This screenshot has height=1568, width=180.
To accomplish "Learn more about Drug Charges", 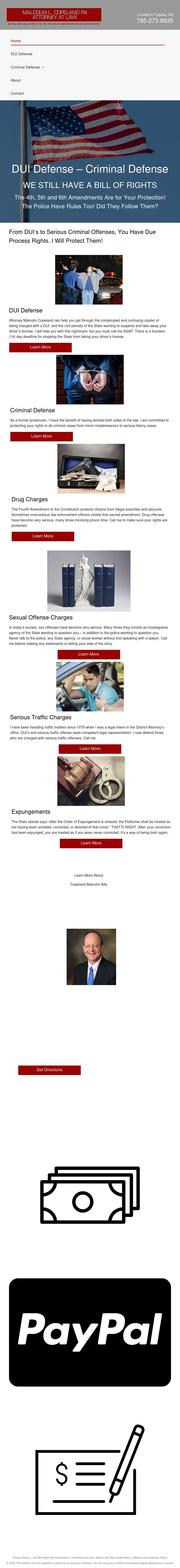I will (x=43, y=536).
